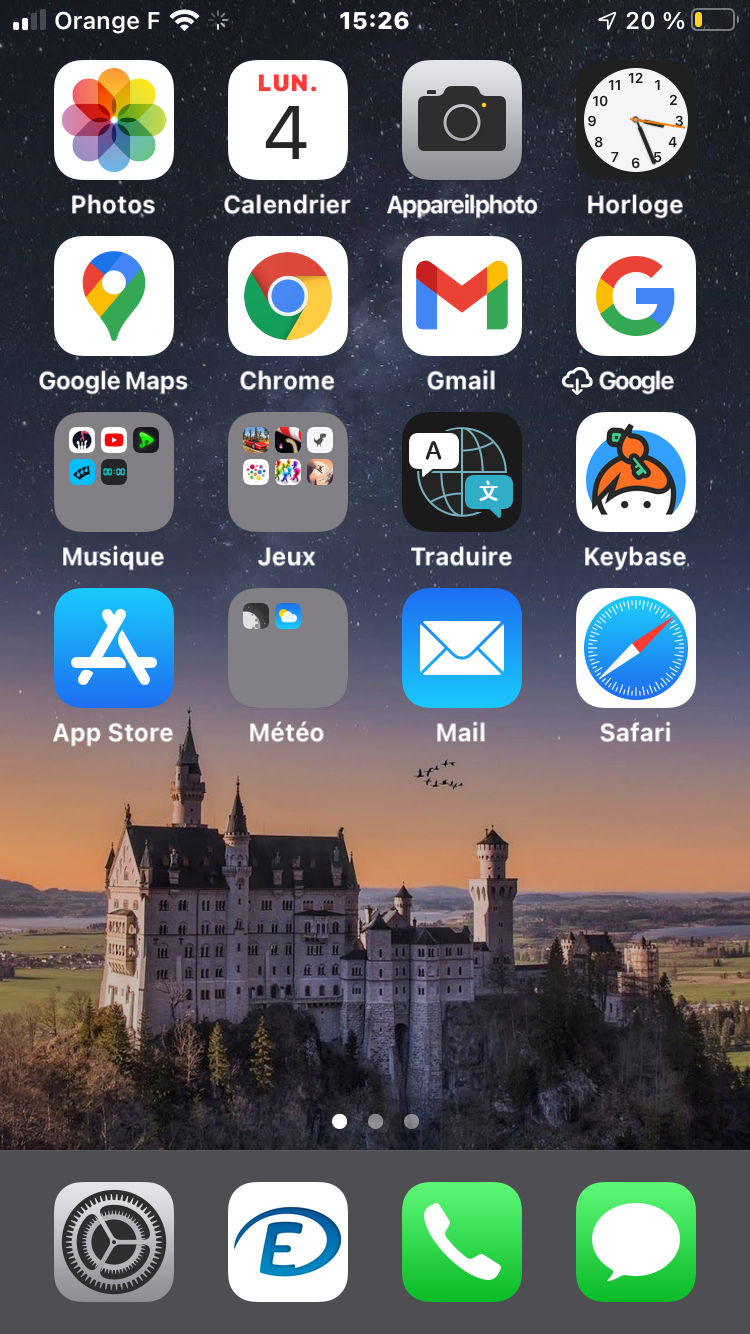Open Settings from the dock
The height and width of the screenshot is (1334, 750).
(114, 1242)
